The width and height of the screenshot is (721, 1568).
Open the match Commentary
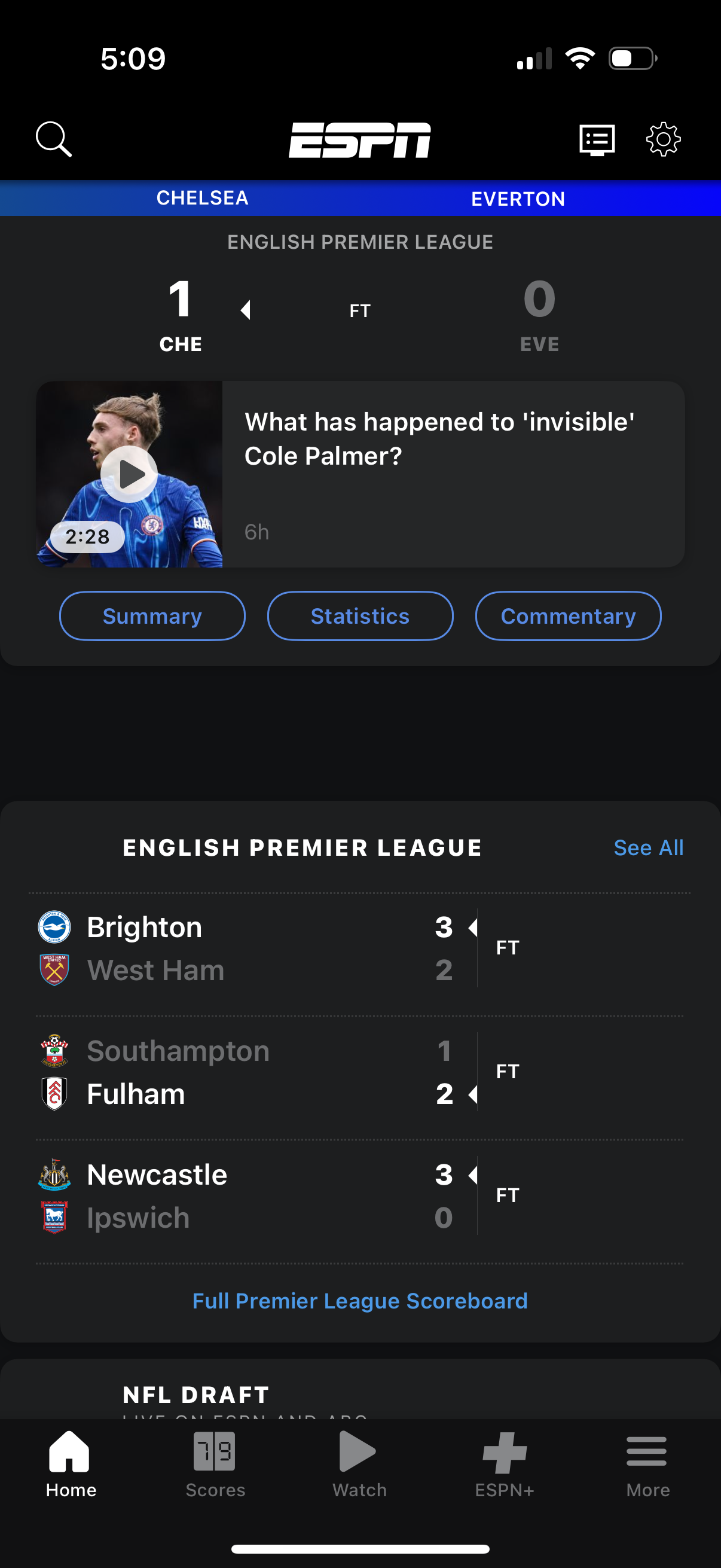[x=568, y=615]
